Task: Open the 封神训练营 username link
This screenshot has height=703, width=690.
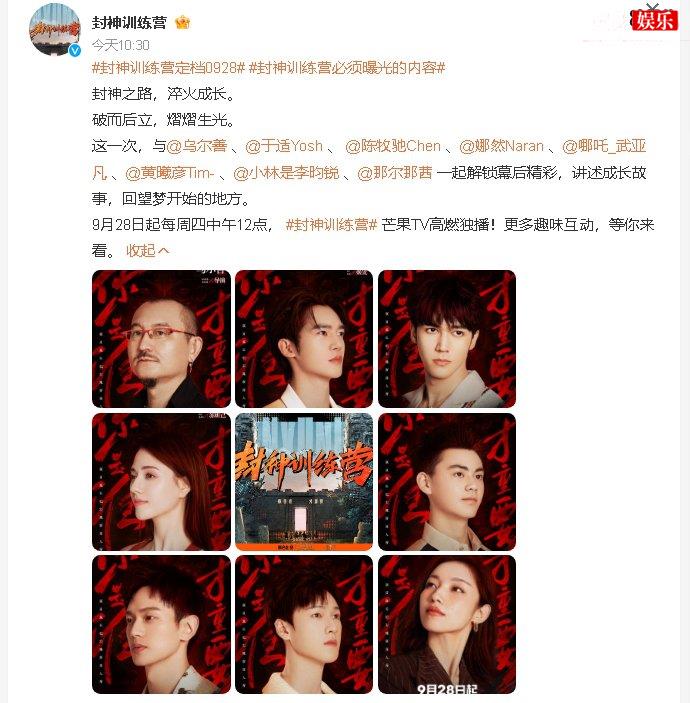Action: click(130, 22)
